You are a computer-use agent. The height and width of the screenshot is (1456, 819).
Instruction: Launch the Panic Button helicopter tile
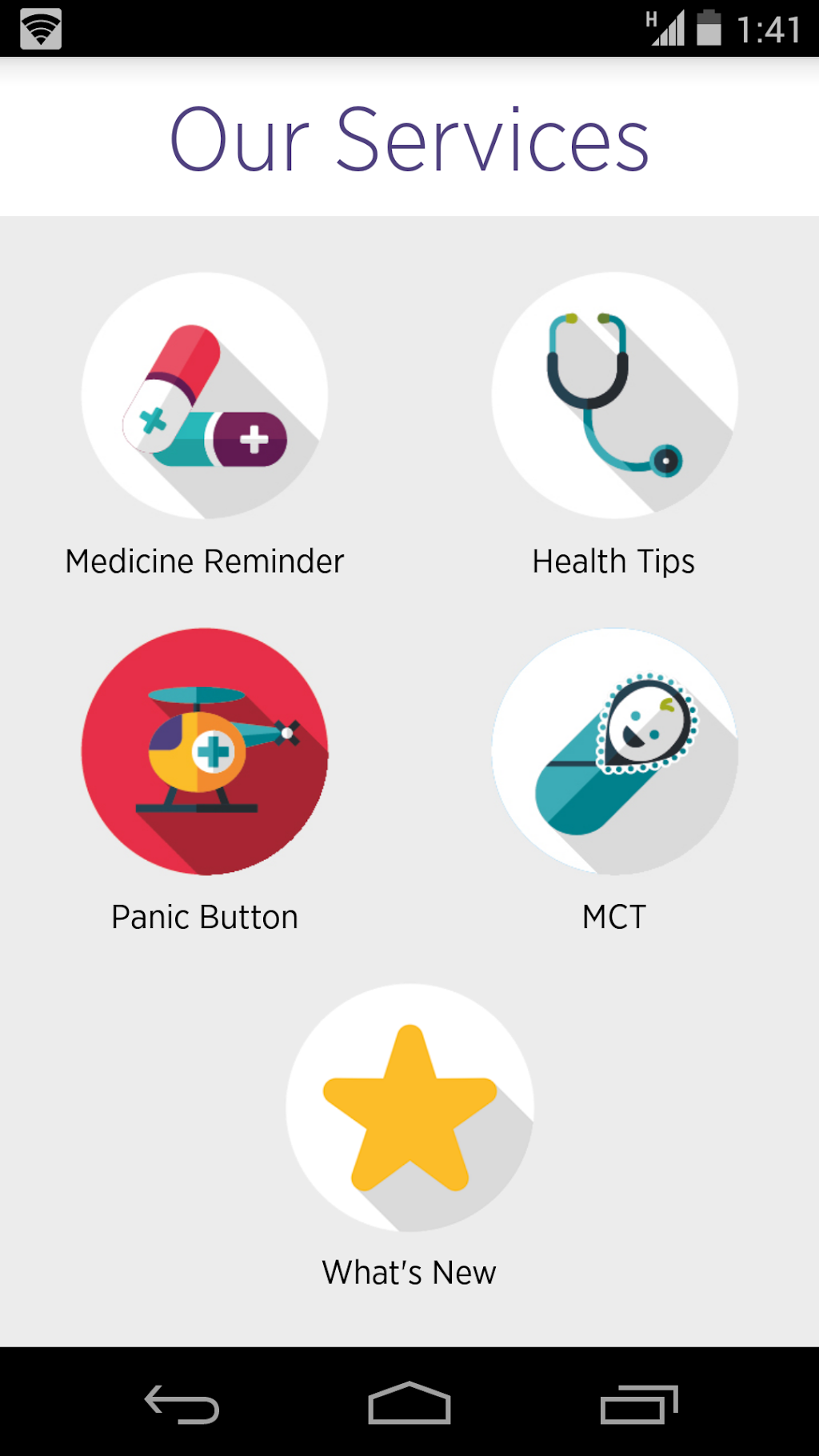[205, 751]
